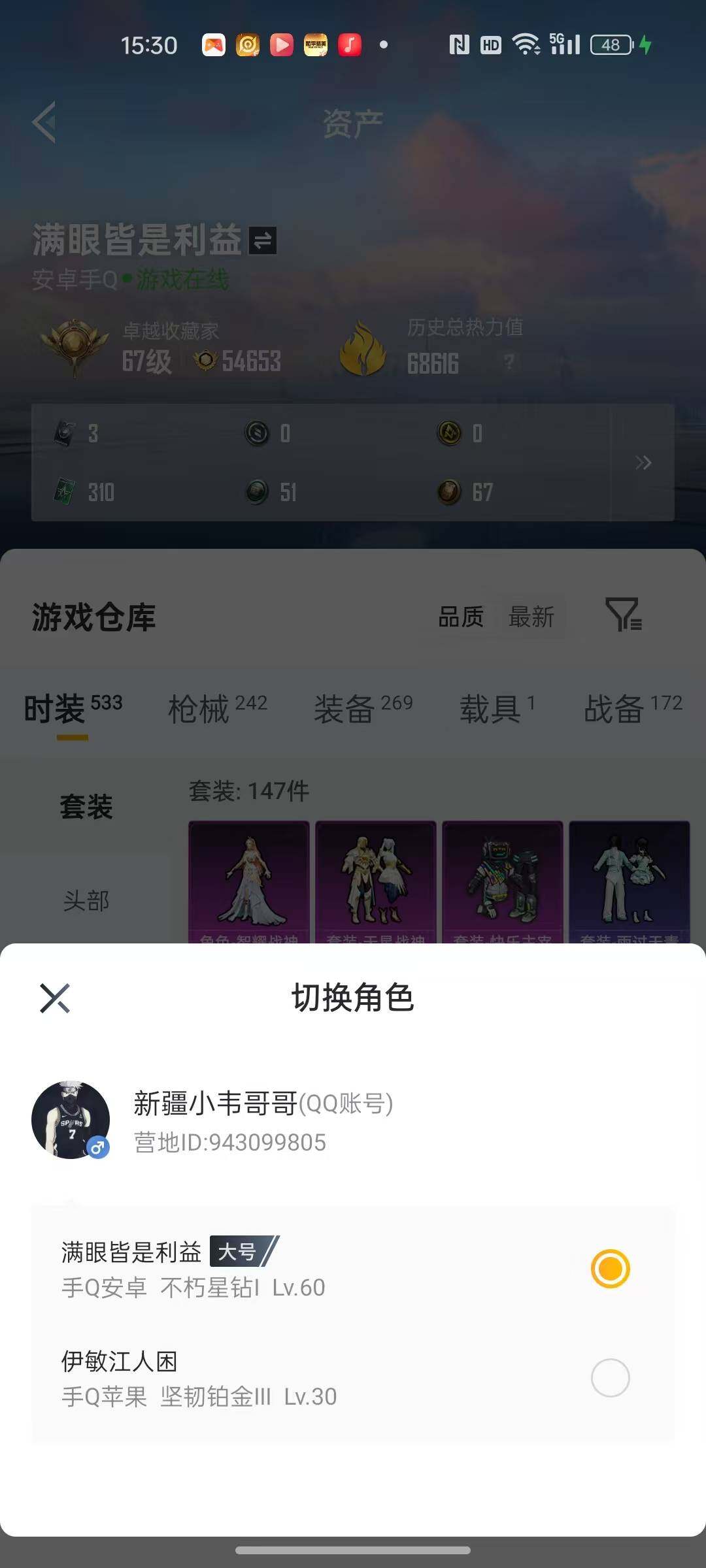
Task: Click the green ticket icon showing 310
Action: pyautogui.click(x=62, y=492)
